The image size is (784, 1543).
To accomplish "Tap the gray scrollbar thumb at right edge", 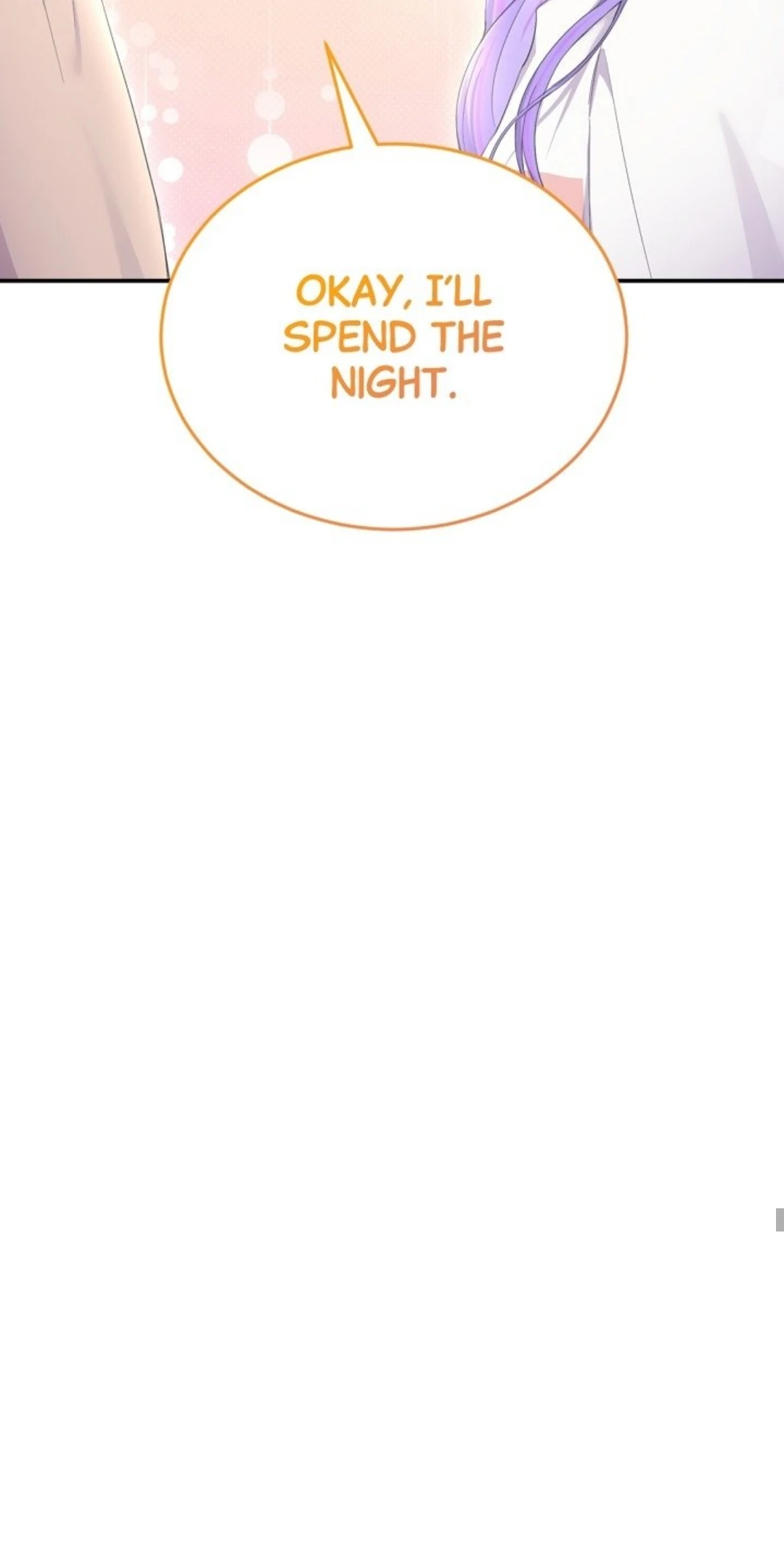I will tap(780, 1219).
